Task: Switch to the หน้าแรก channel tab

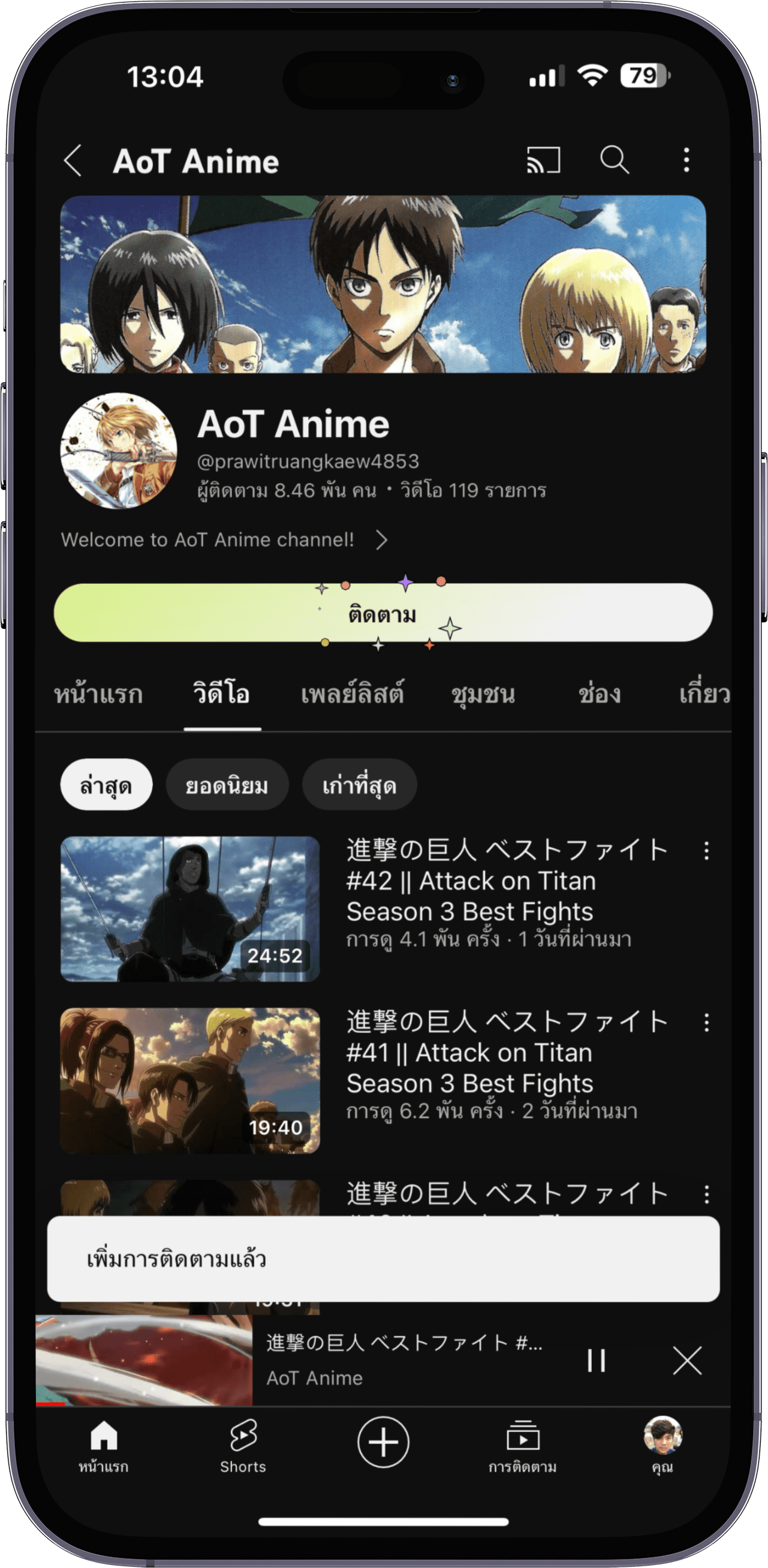Action: 99,695
